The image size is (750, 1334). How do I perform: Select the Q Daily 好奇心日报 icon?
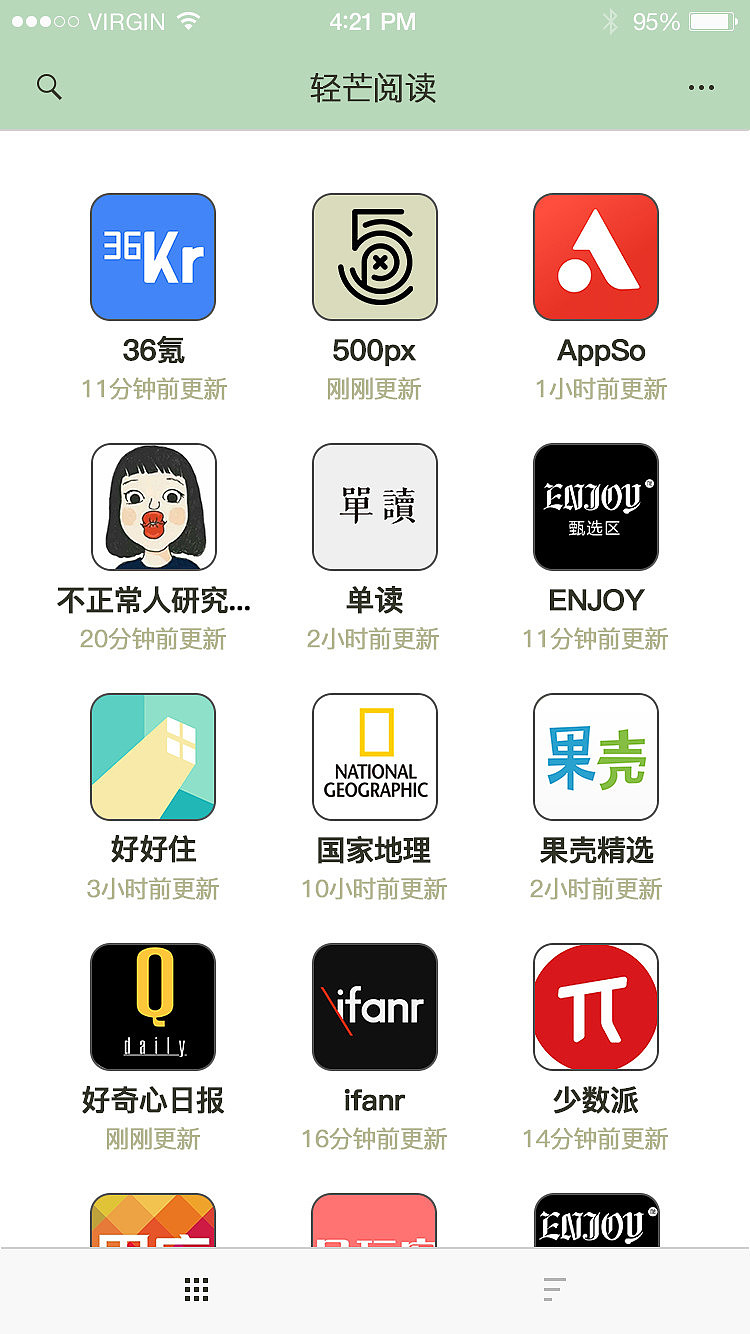pos(152,1006)
